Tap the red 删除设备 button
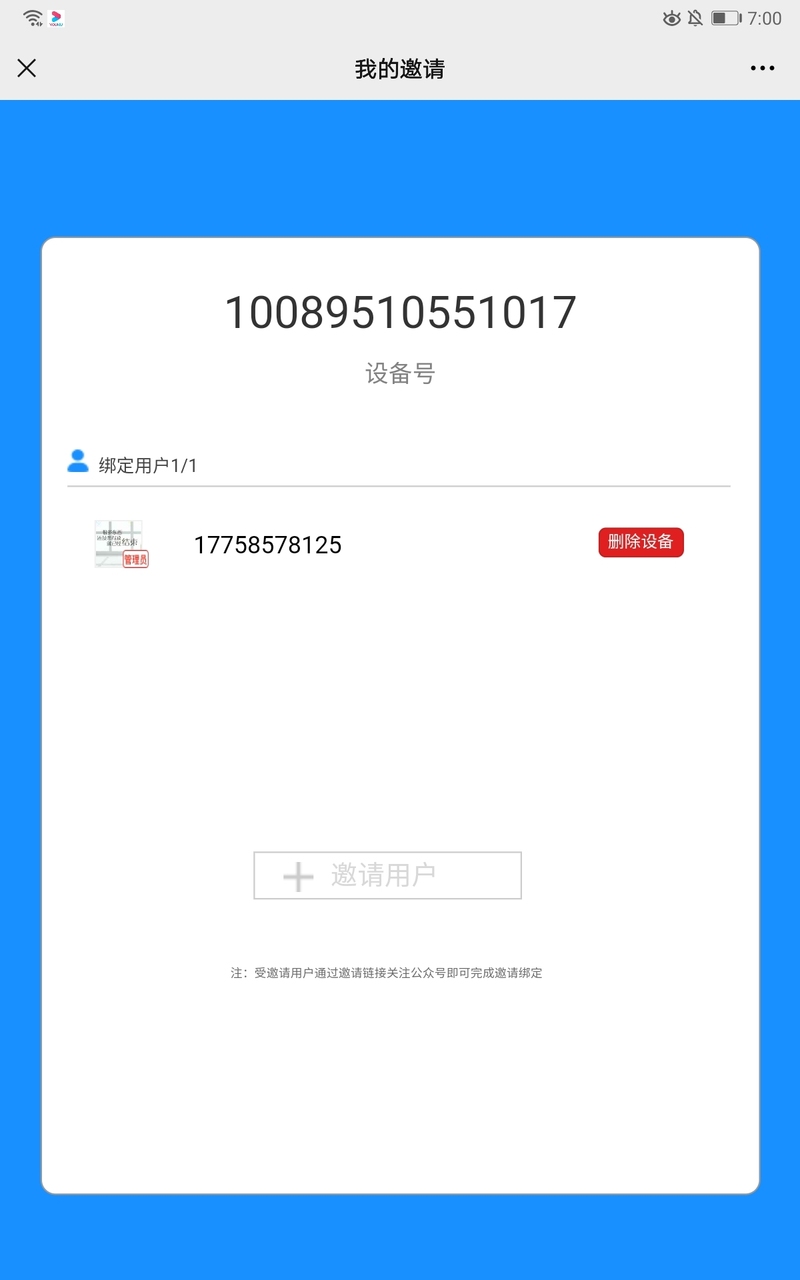 pos(641,542)
